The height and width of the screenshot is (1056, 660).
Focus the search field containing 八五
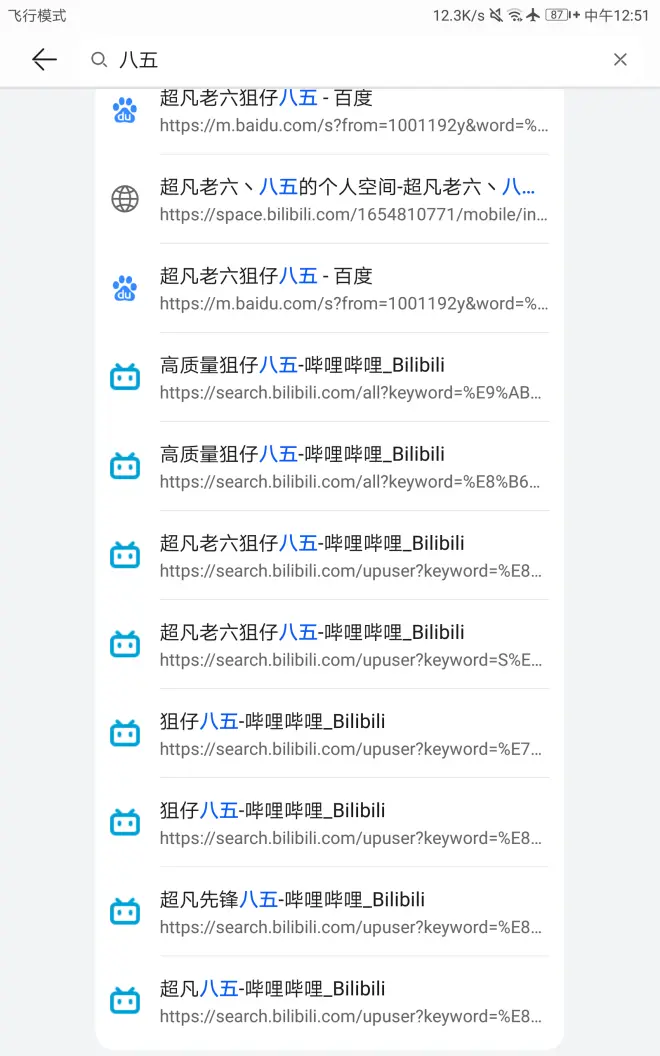click(350, 60)
